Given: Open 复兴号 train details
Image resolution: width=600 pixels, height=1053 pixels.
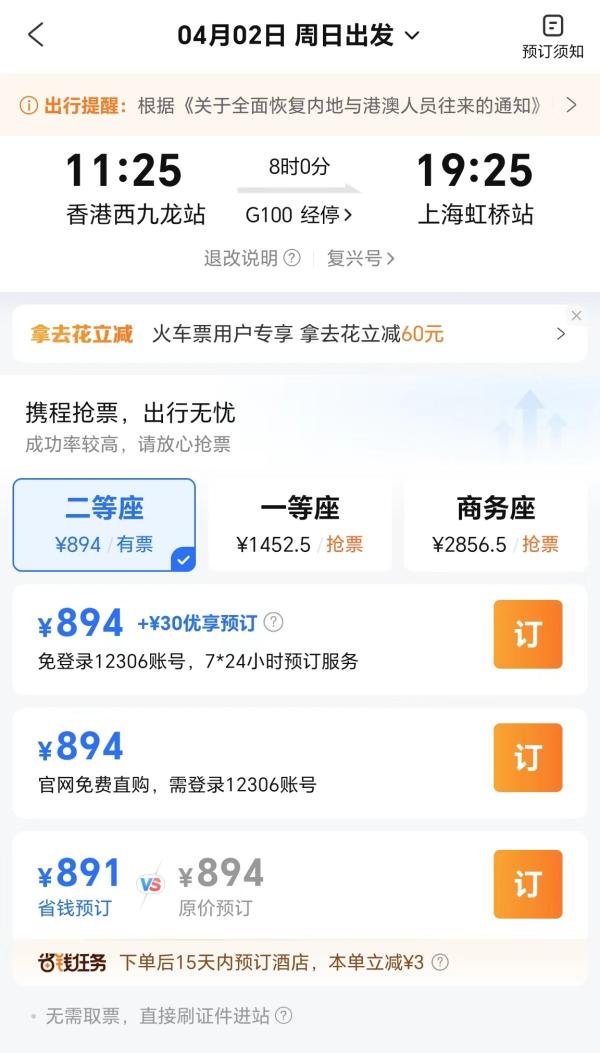Looking at the screenshot, I should (361, 258).
